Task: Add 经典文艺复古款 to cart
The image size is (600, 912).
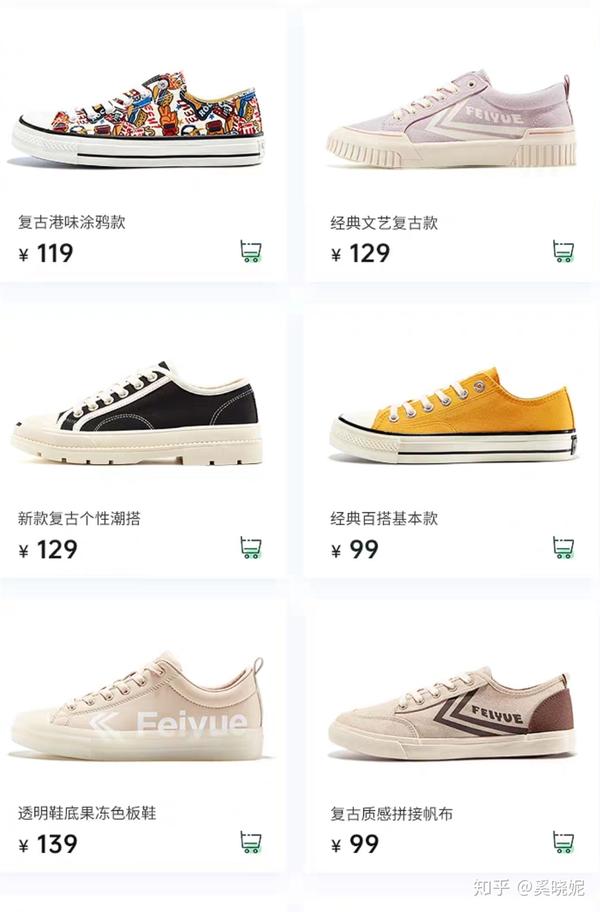Action: pyautogui.click(x=563, y=251)
